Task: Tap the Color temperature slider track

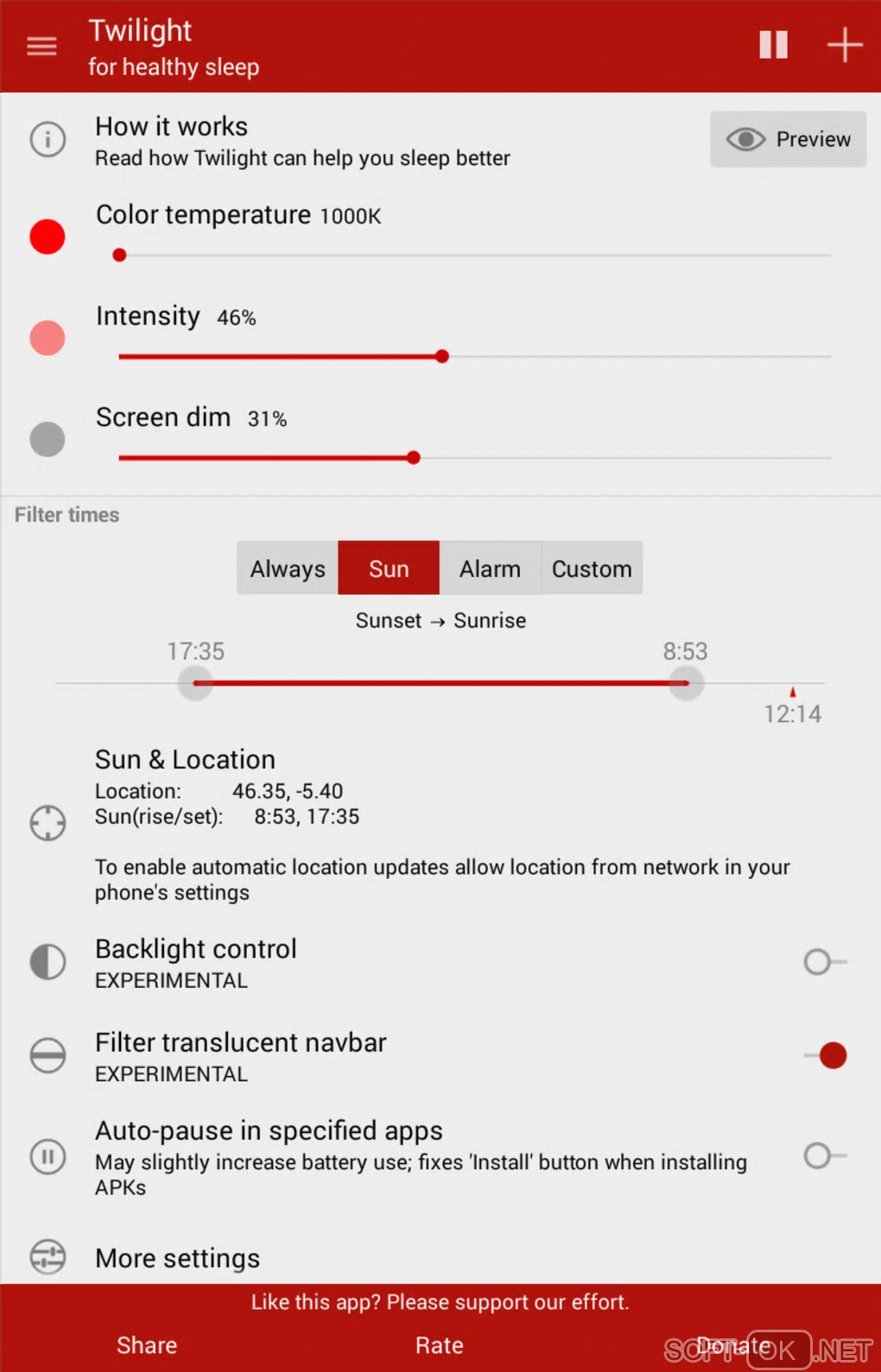Action: click(x=475, y=256)
